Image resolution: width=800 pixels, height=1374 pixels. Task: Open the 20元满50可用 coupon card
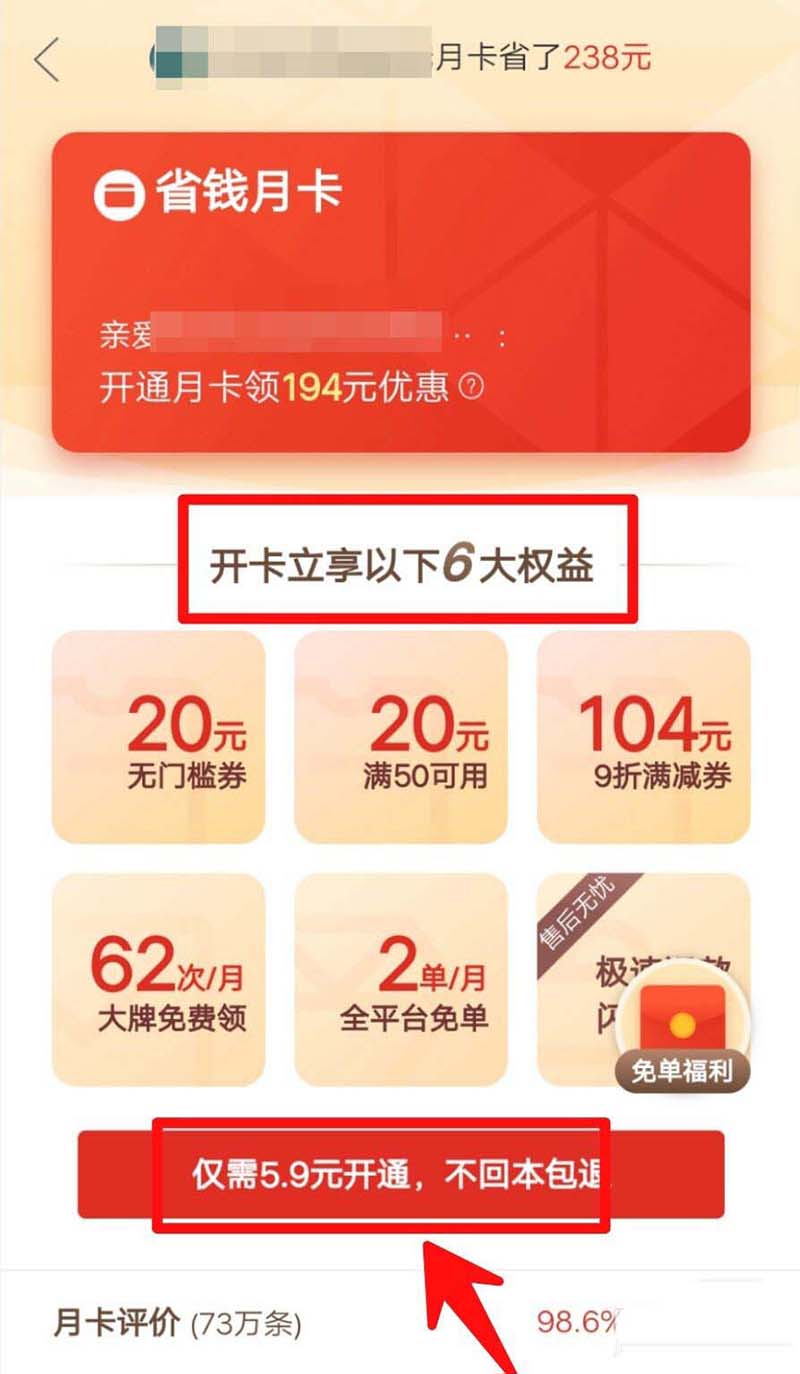point(401,737)
